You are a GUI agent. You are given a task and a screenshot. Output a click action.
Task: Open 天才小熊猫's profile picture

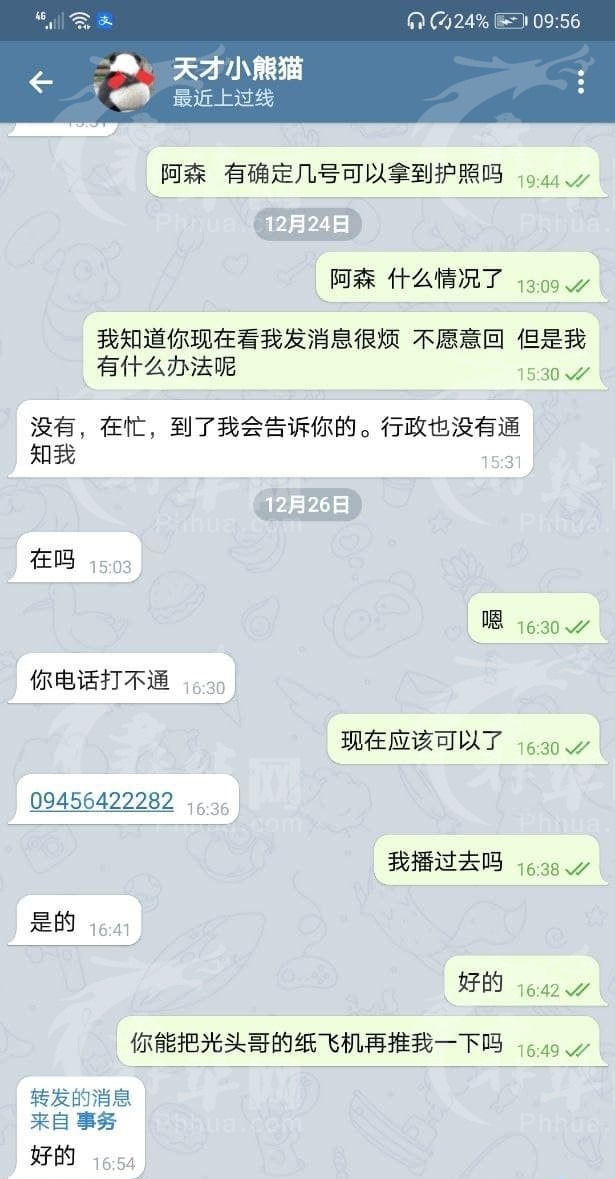pyautogui.click(x=124, y=82)
